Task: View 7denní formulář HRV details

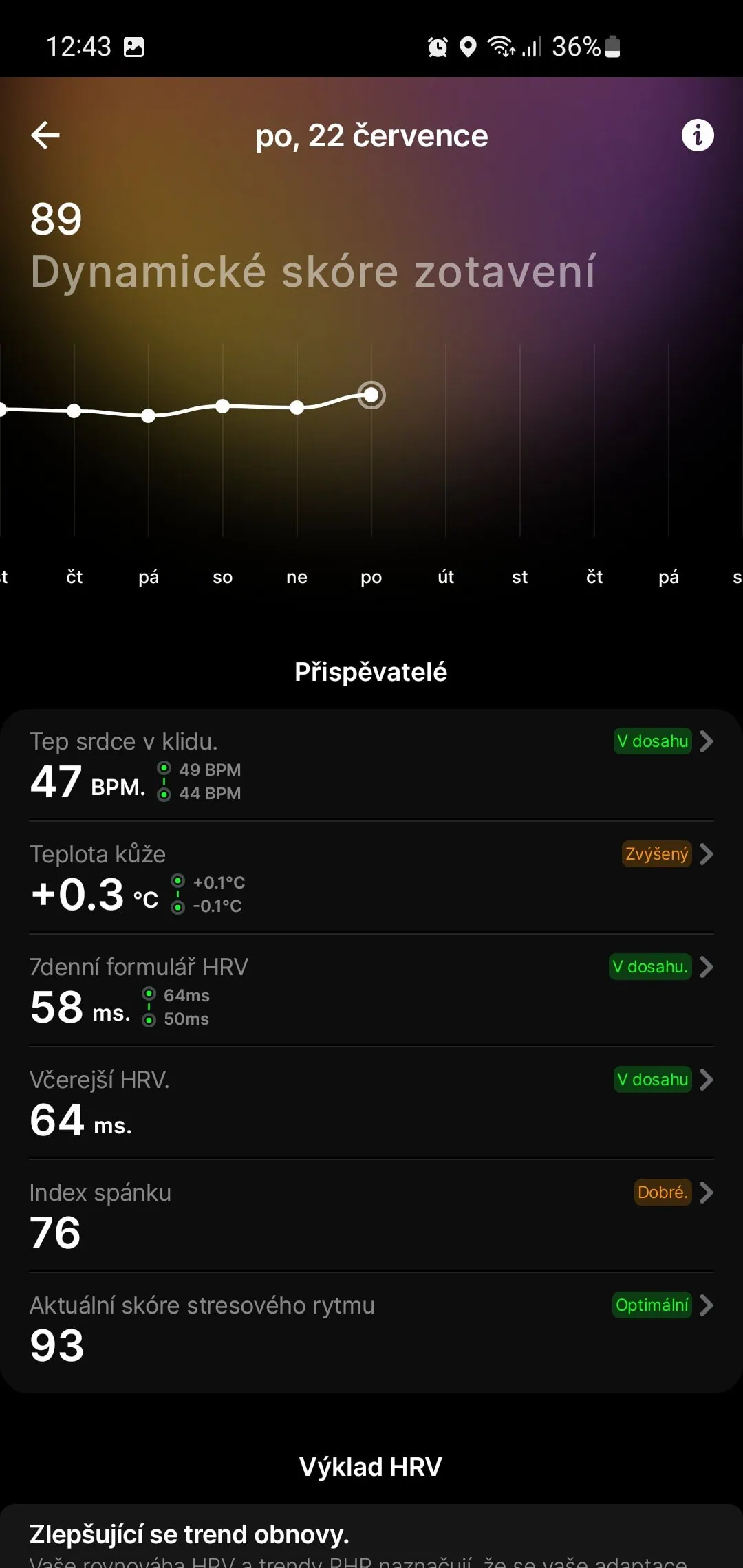Action: 371,990
